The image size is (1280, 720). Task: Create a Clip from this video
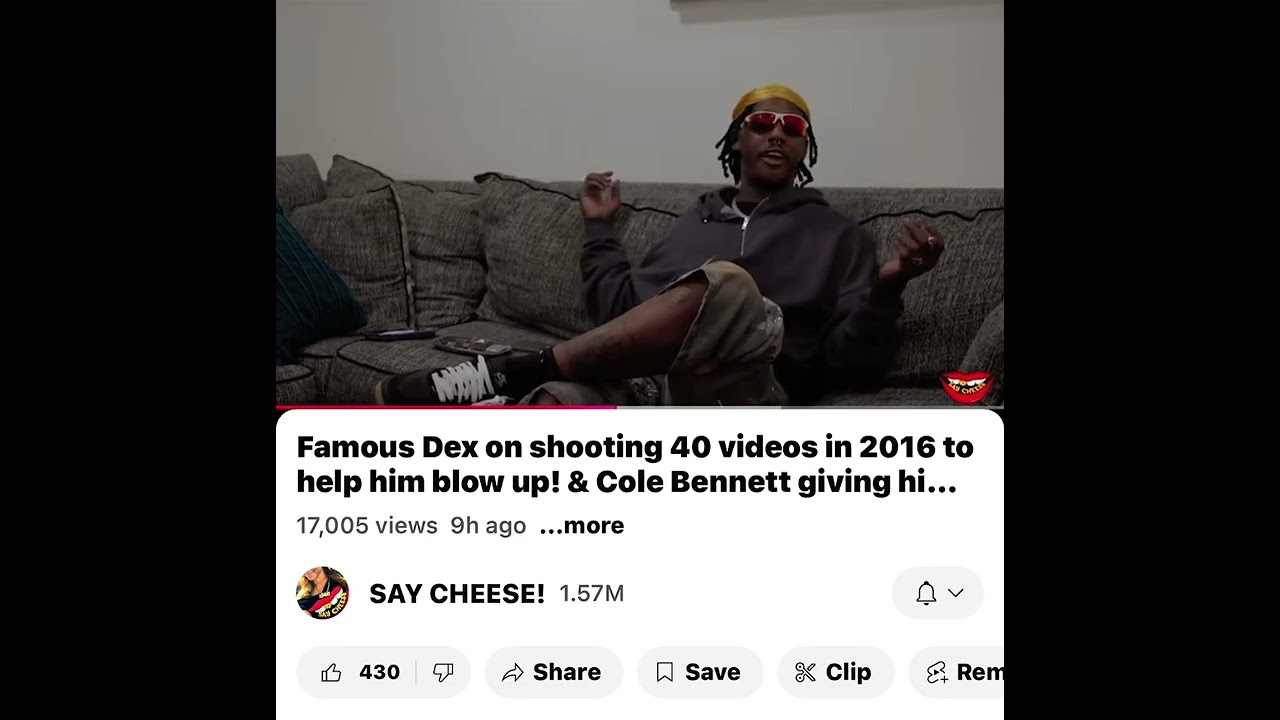[835, 672]
